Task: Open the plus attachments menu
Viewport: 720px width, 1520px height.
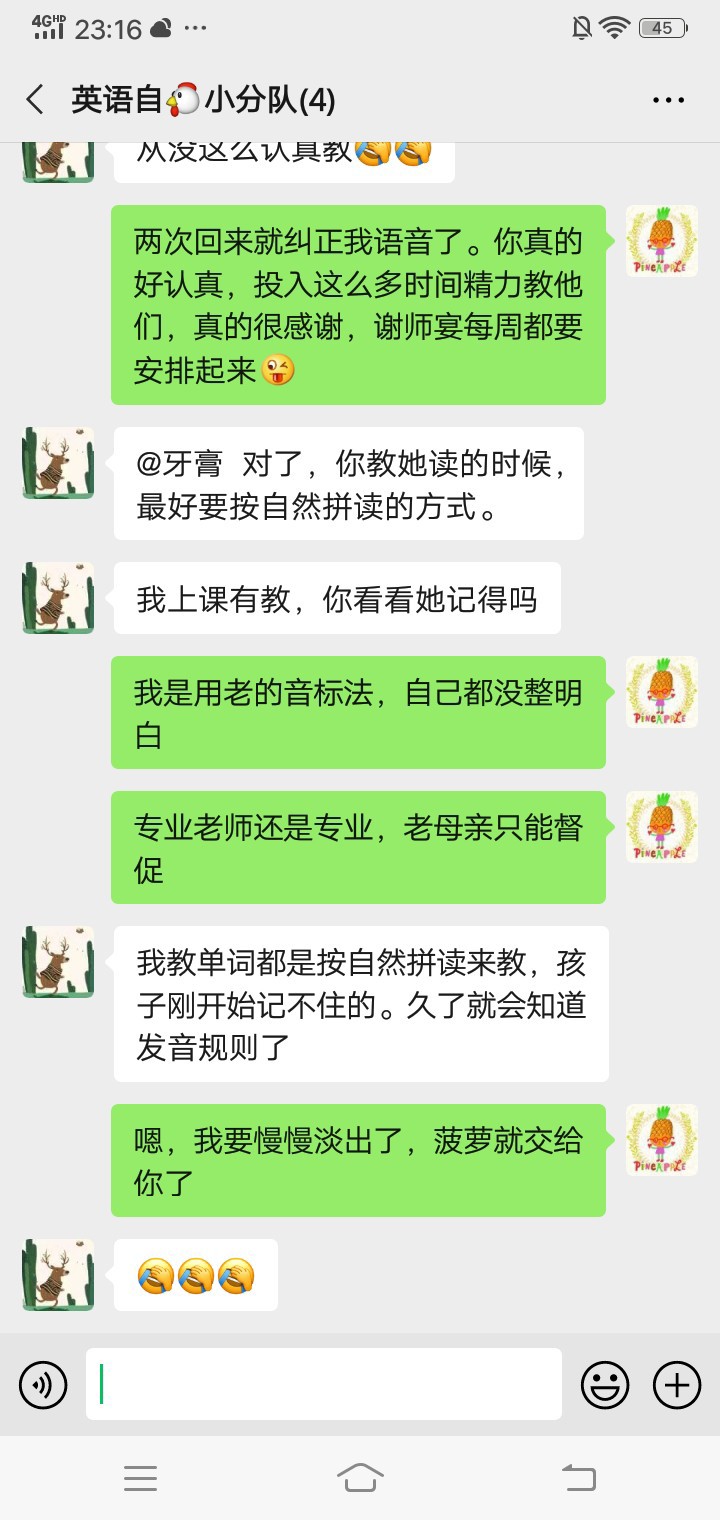Action: point(677,1385)
